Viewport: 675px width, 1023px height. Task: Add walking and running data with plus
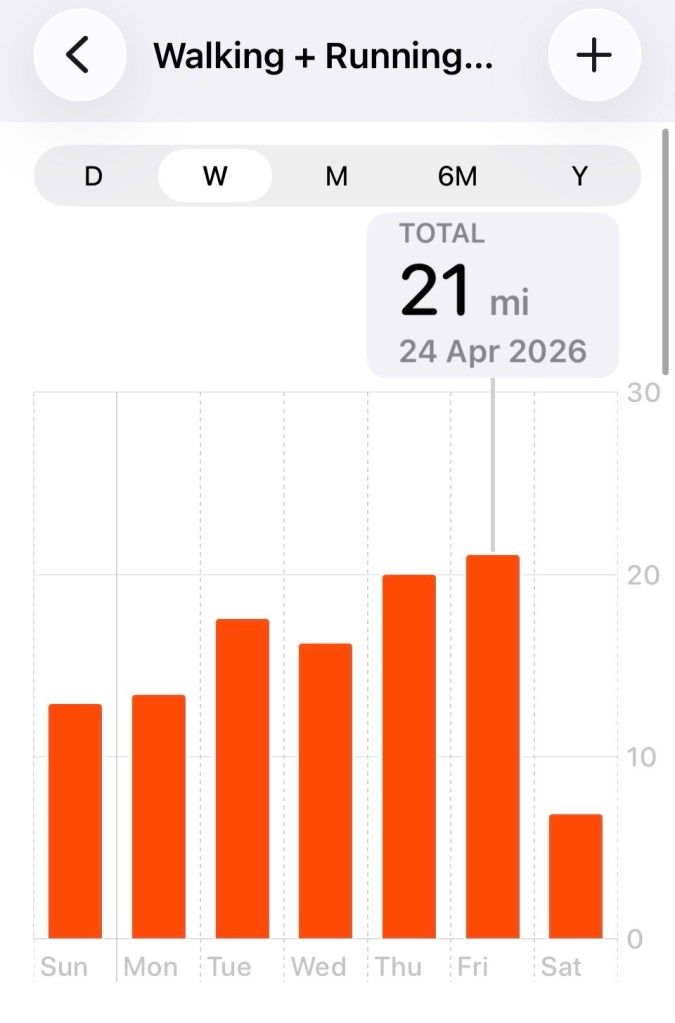click(x=595, y=56)
